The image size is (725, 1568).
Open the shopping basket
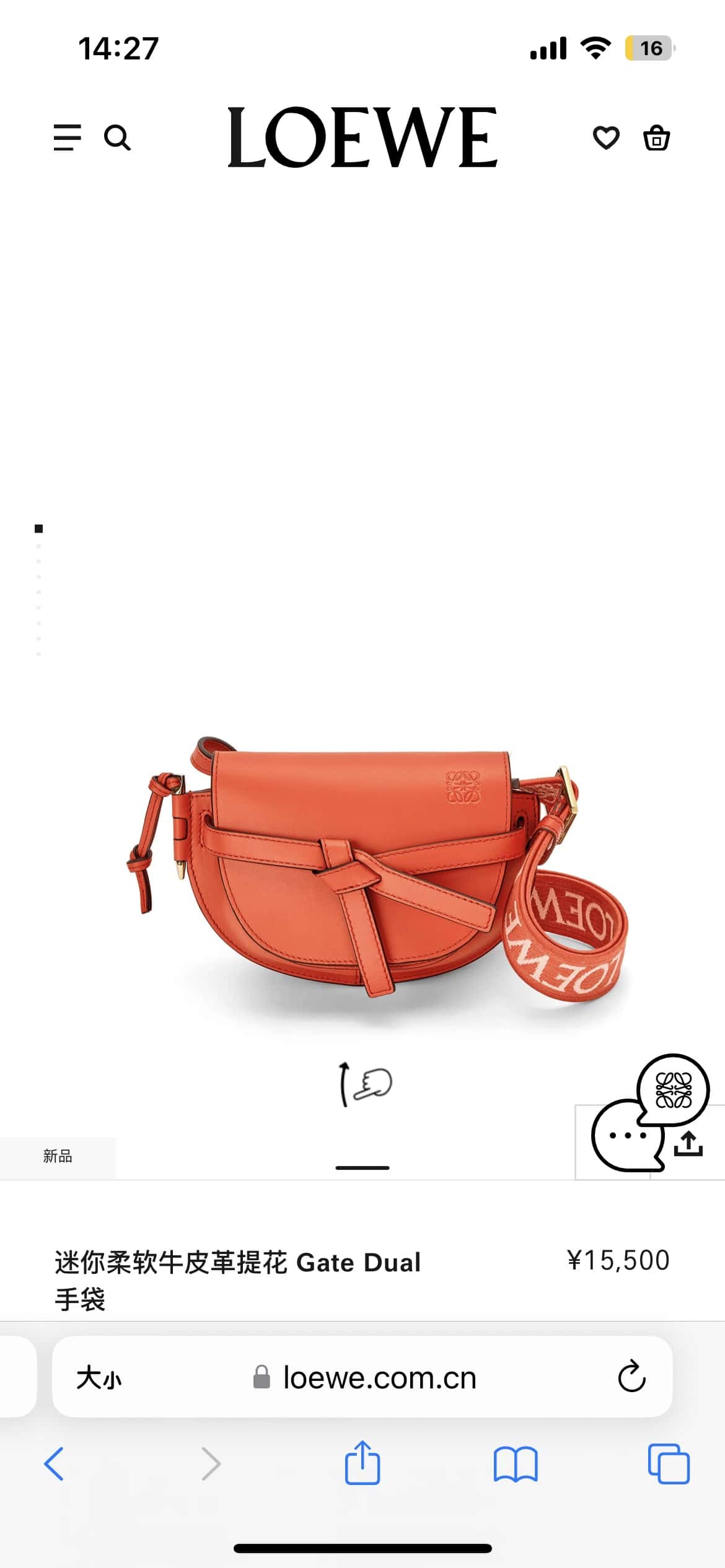(x=656, y=137)
